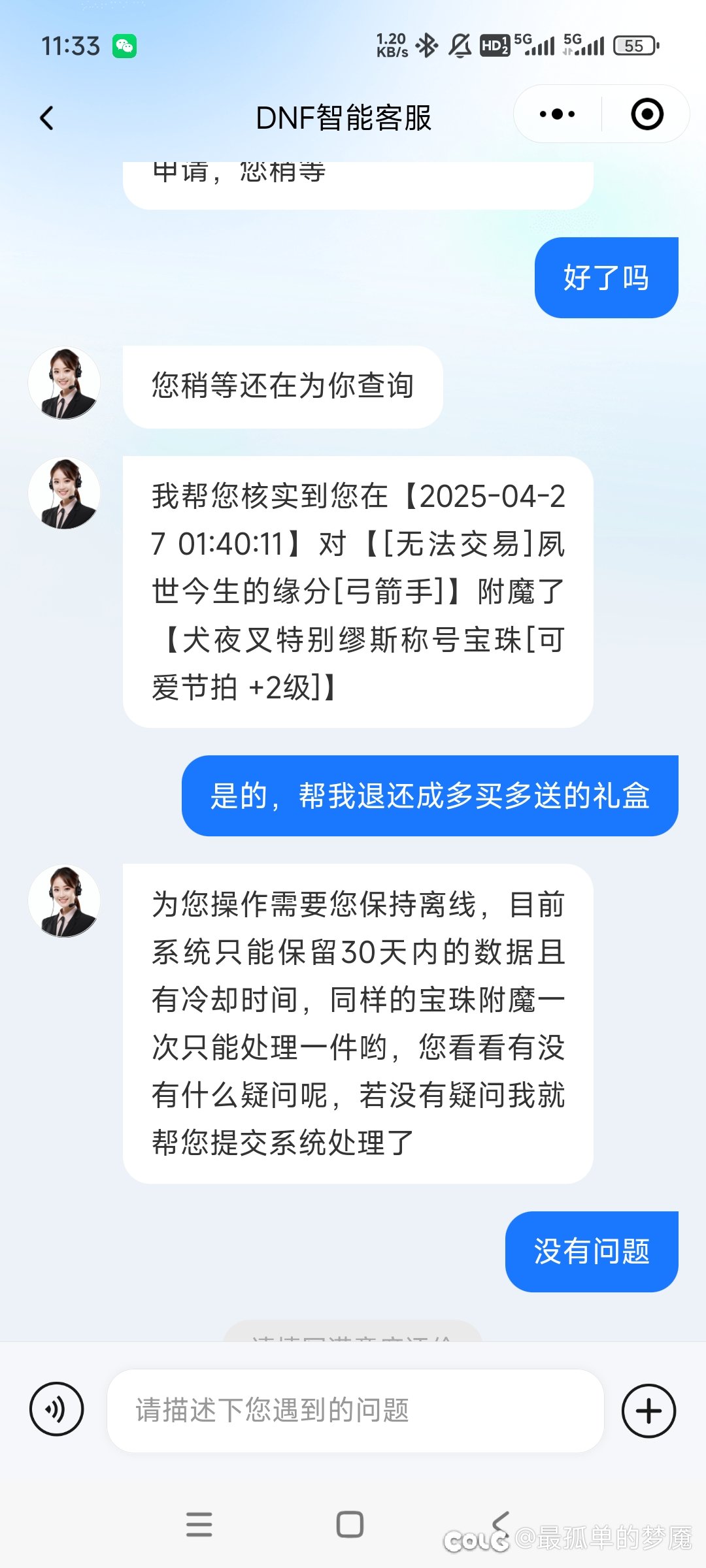Open the plus attachment menu
Viewport: 706px width, 1568px height.
648,1411
